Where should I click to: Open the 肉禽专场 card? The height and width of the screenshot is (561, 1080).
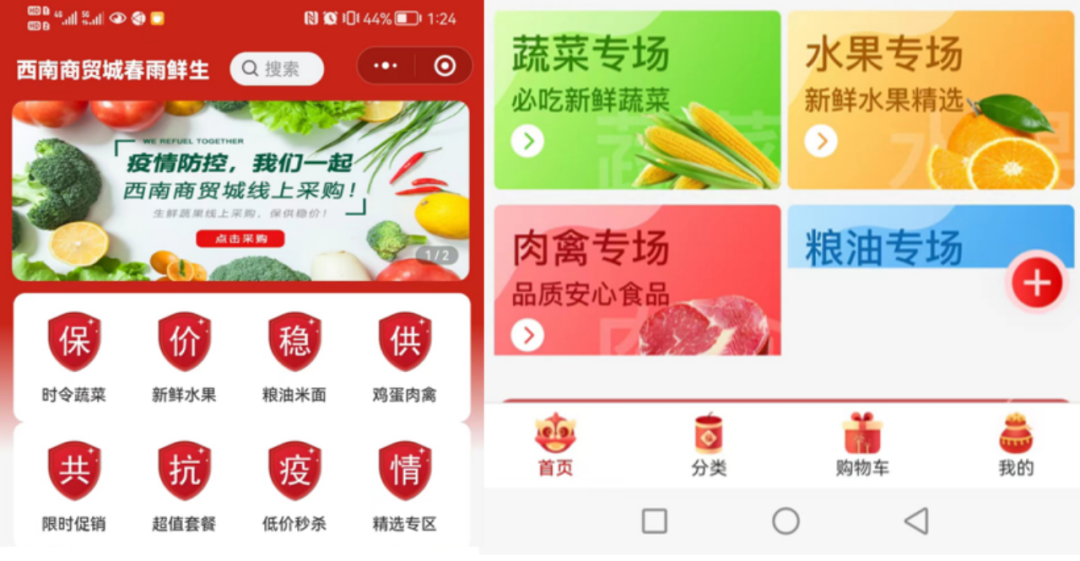click(x=637, y=280)
